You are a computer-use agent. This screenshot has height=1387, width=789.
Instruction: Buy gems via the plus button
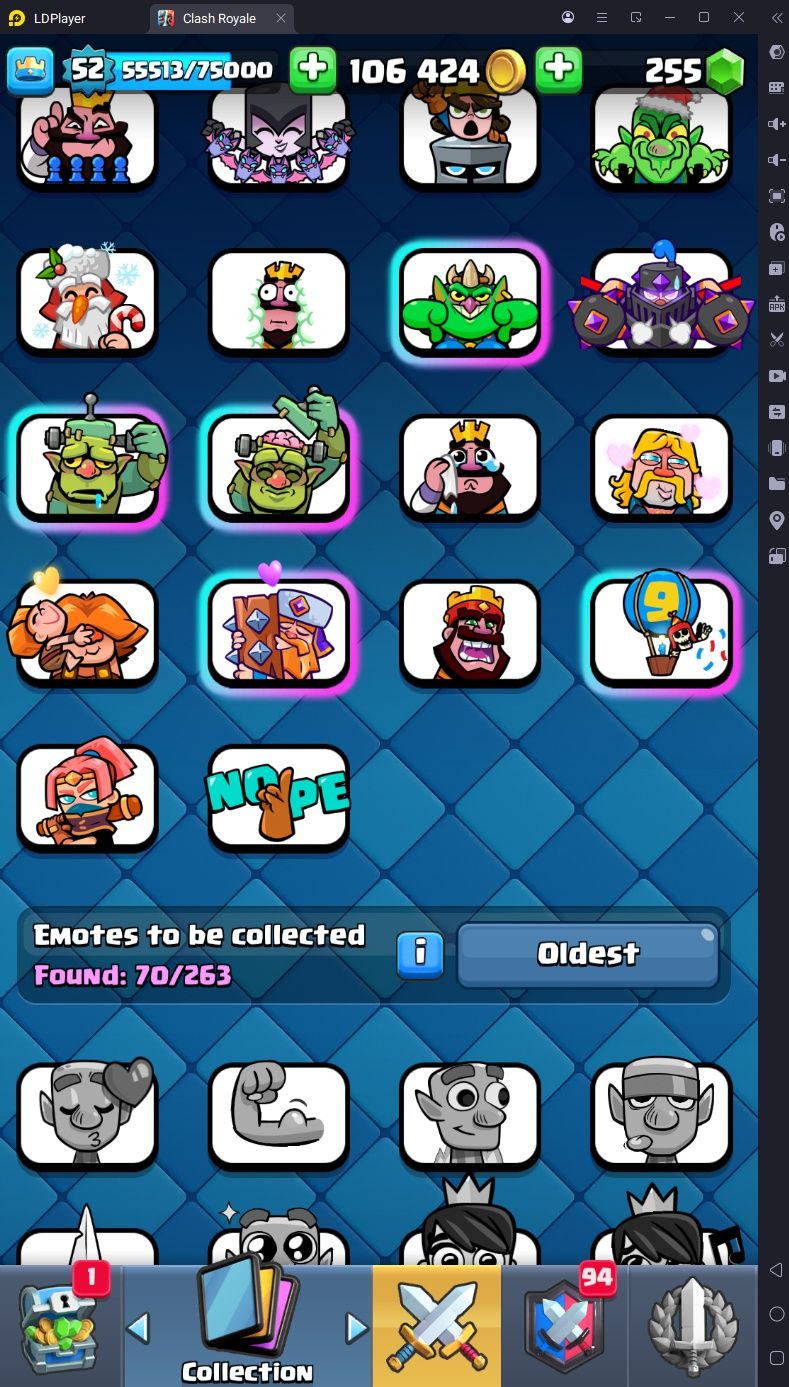coord(559,69)
